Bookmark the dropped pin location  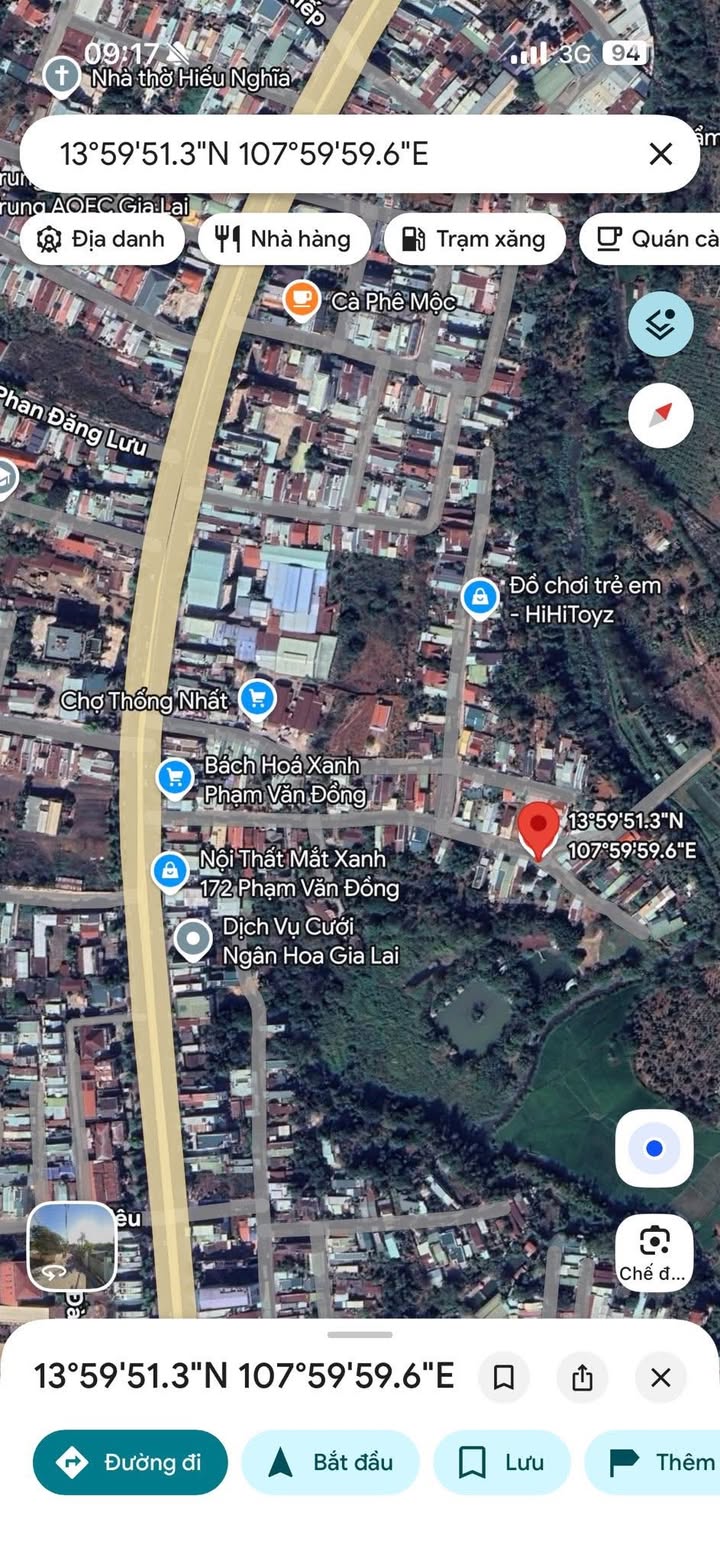(504, 1378)
